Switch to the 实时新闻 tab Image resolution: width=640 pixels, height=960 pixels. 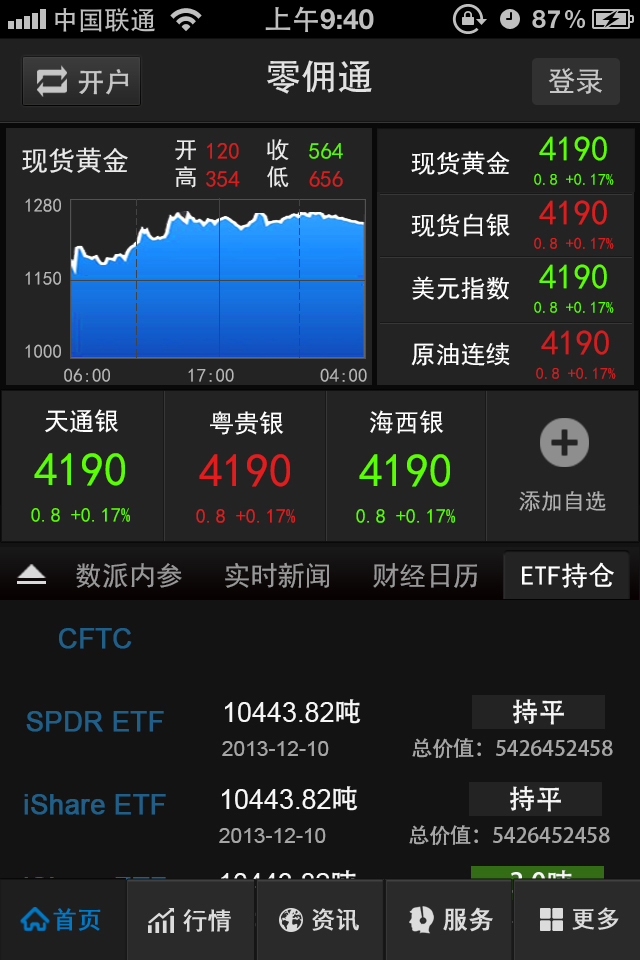pos(277,576)
